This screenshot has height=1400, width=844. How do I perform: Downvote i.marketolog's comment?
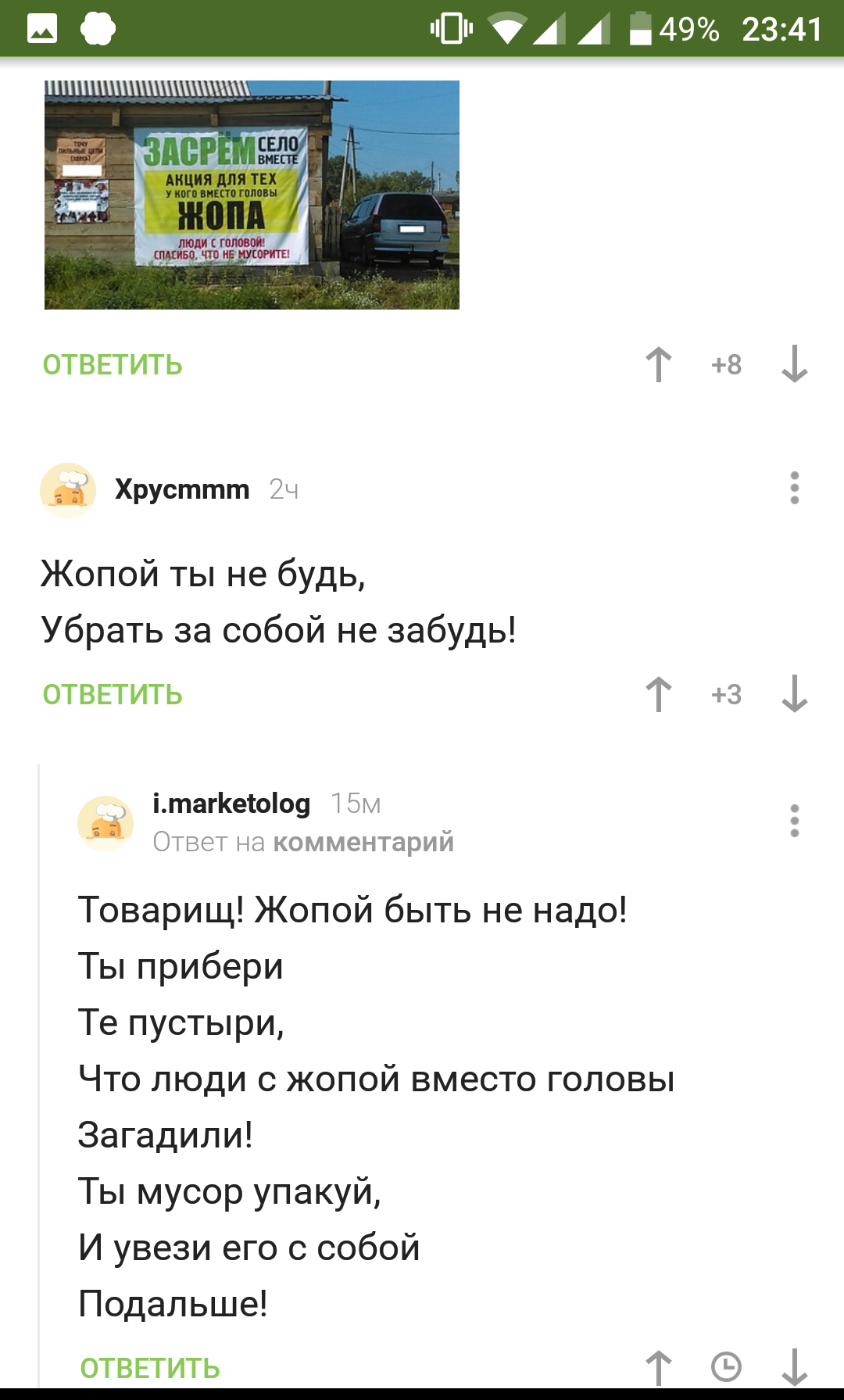(794, 1368)
